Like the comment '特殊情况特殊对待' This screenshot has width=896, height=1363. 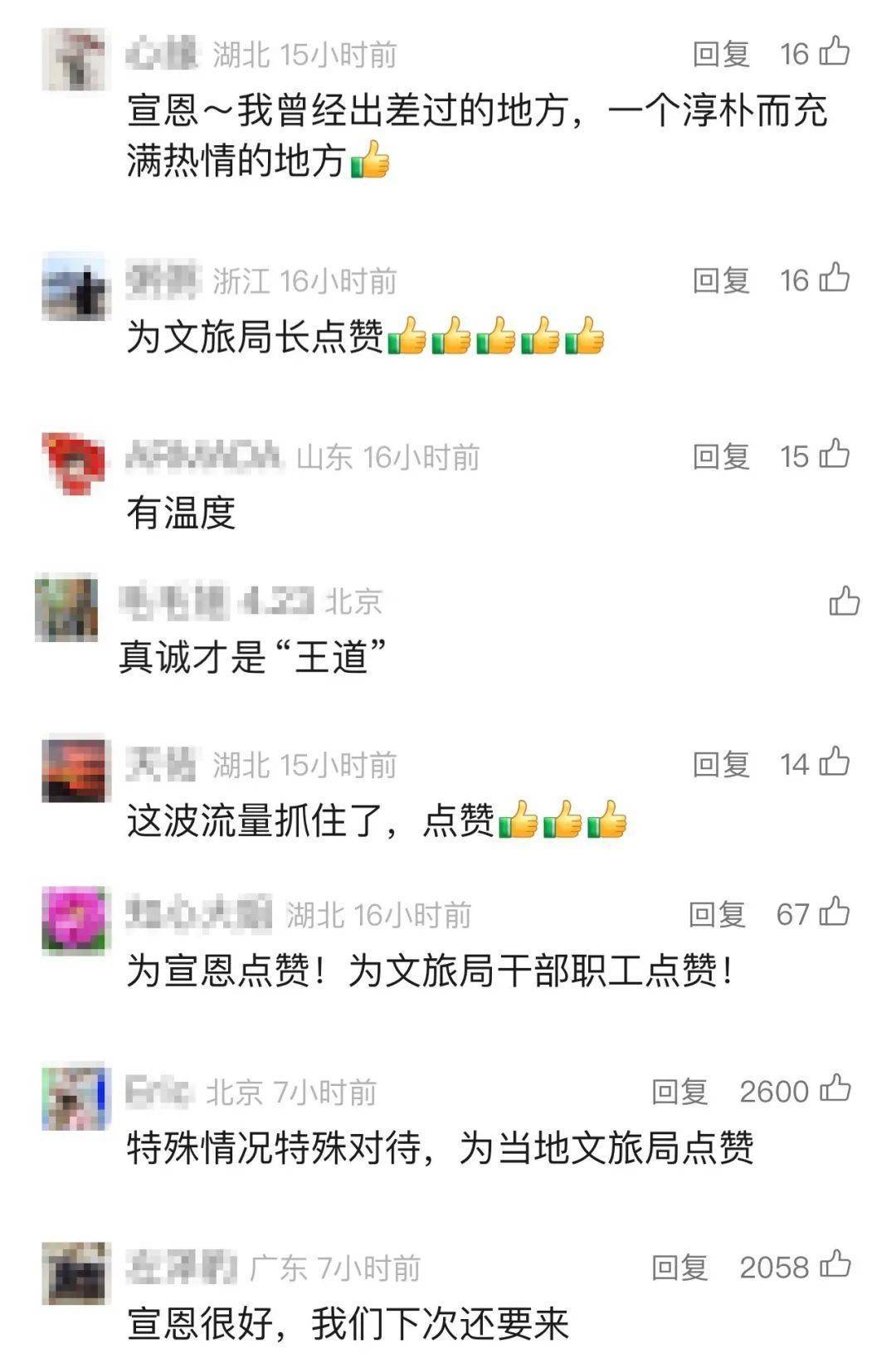[835, 1089]
